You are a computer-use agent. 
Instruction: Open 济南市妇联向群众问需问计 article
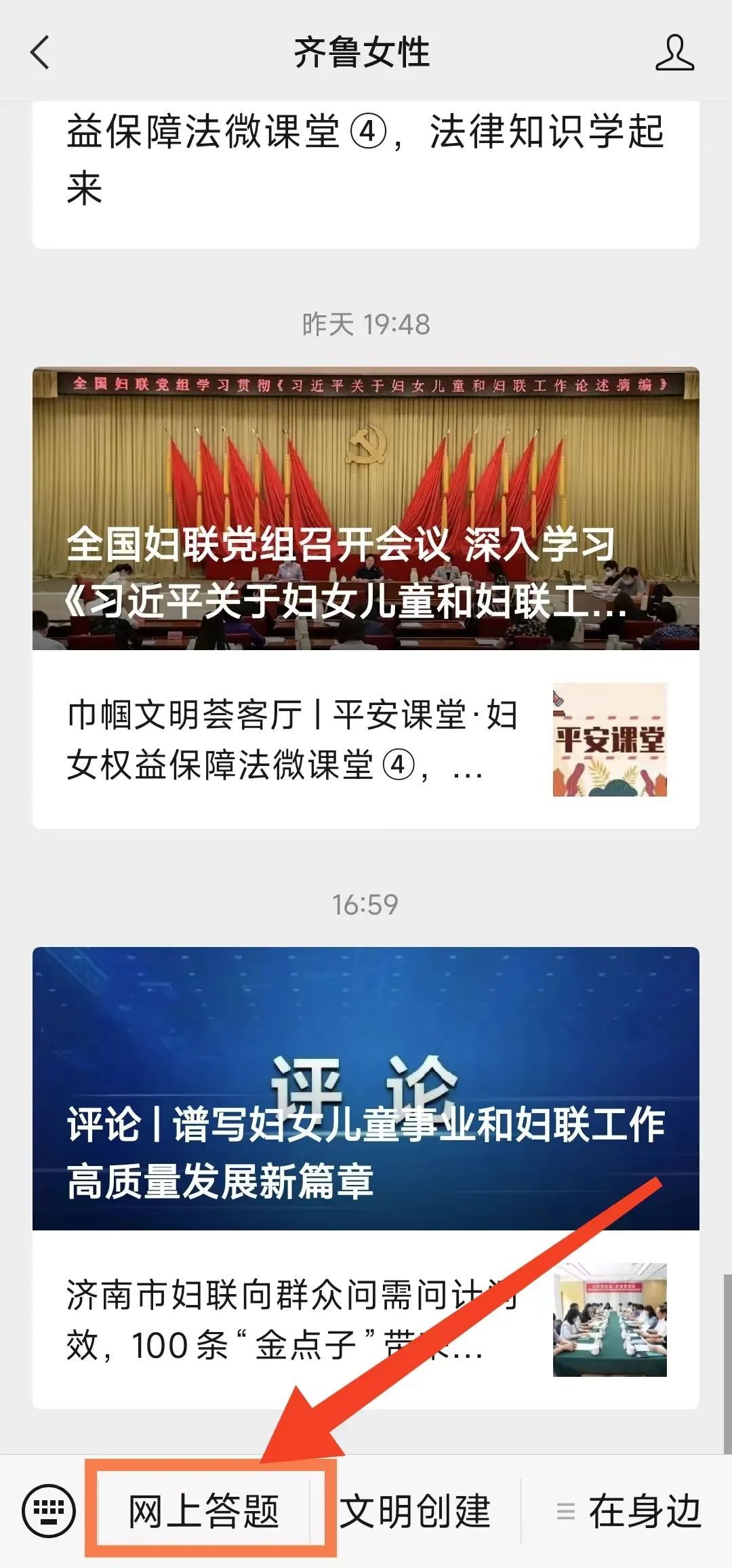(x=291, y=1320)
